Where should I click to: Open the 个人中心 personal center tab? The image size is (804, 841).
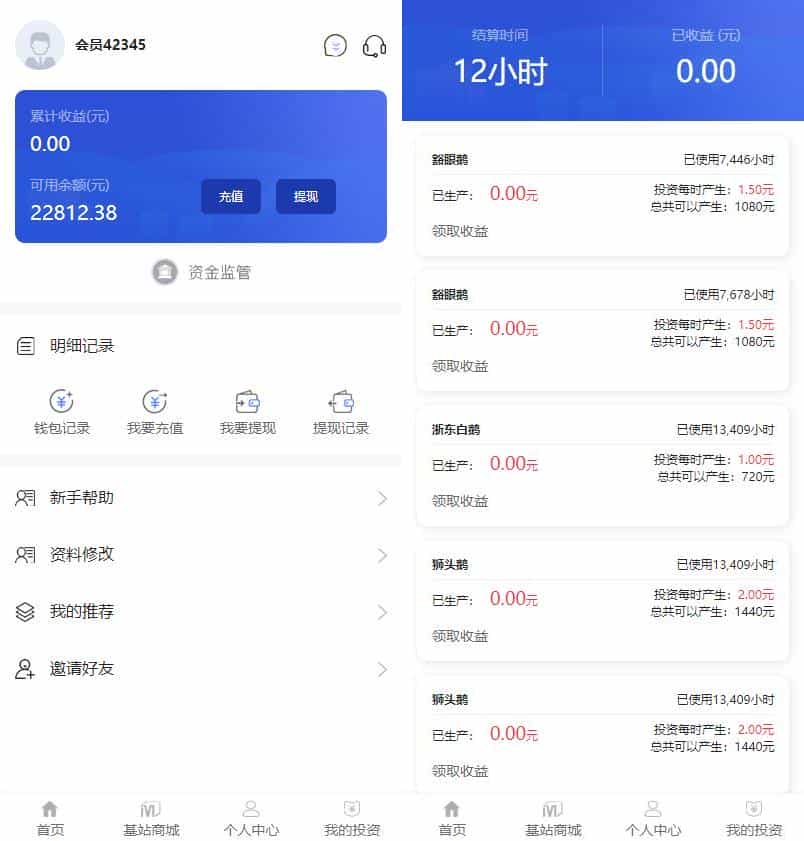pos(251,816)
